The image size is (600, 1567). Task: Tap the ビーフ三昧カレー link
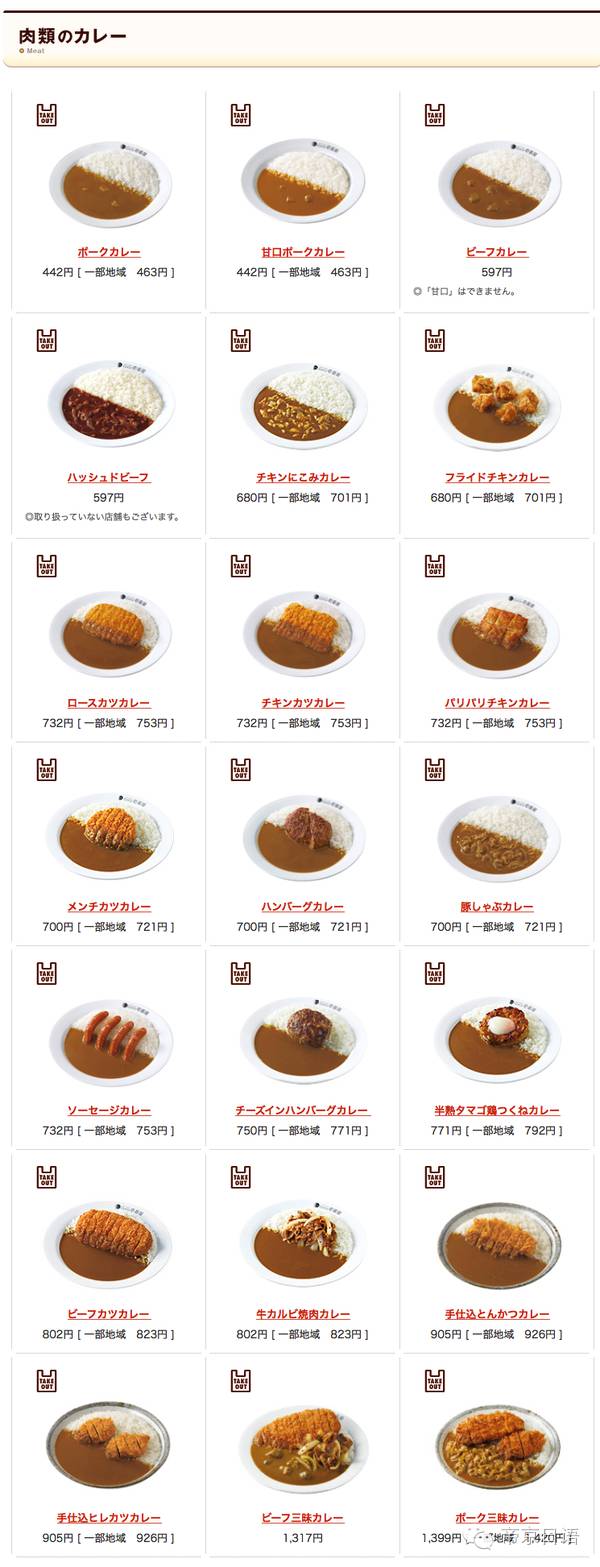(303, 1517)
